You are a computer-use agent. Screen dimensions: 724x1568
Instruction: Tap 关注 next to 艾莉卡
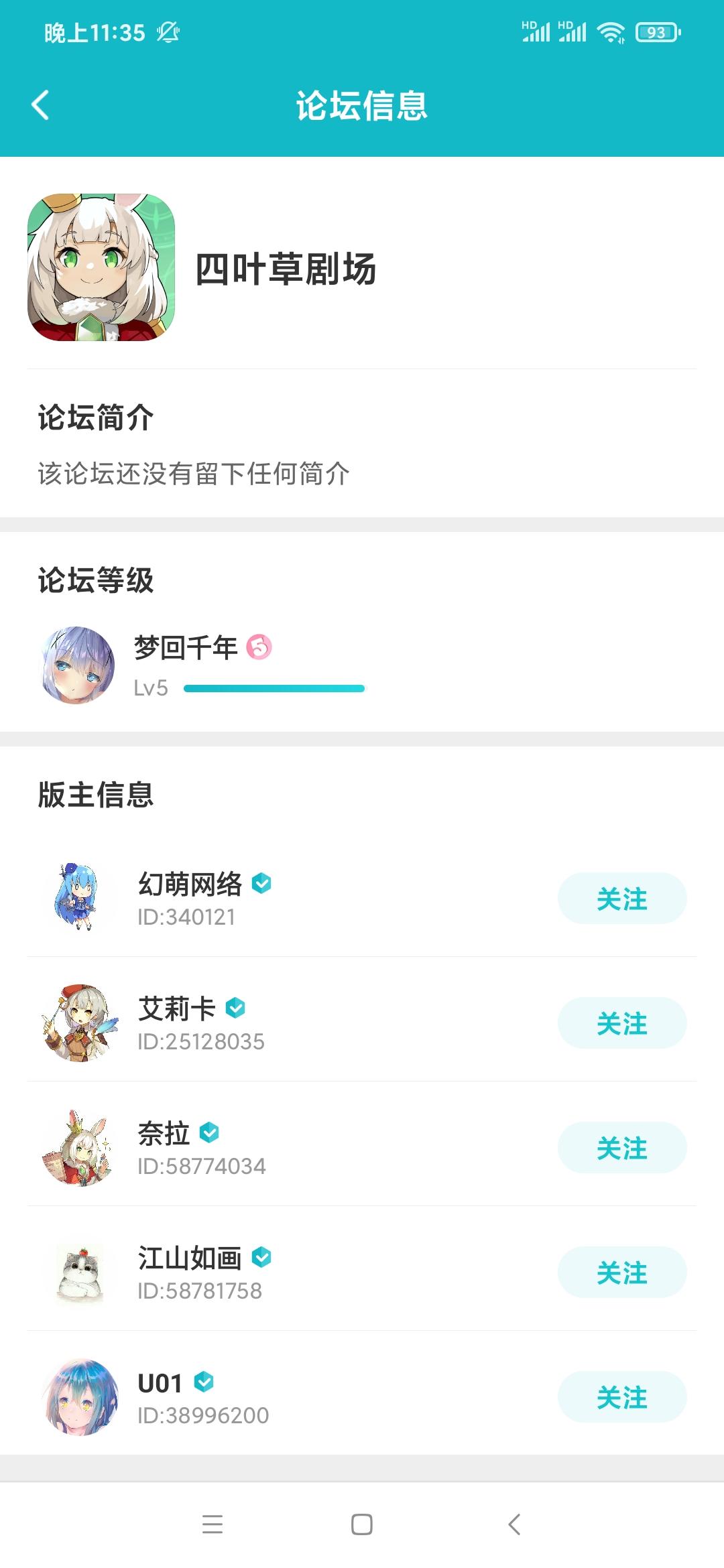pyautogui.click(x=622, y=1023)
